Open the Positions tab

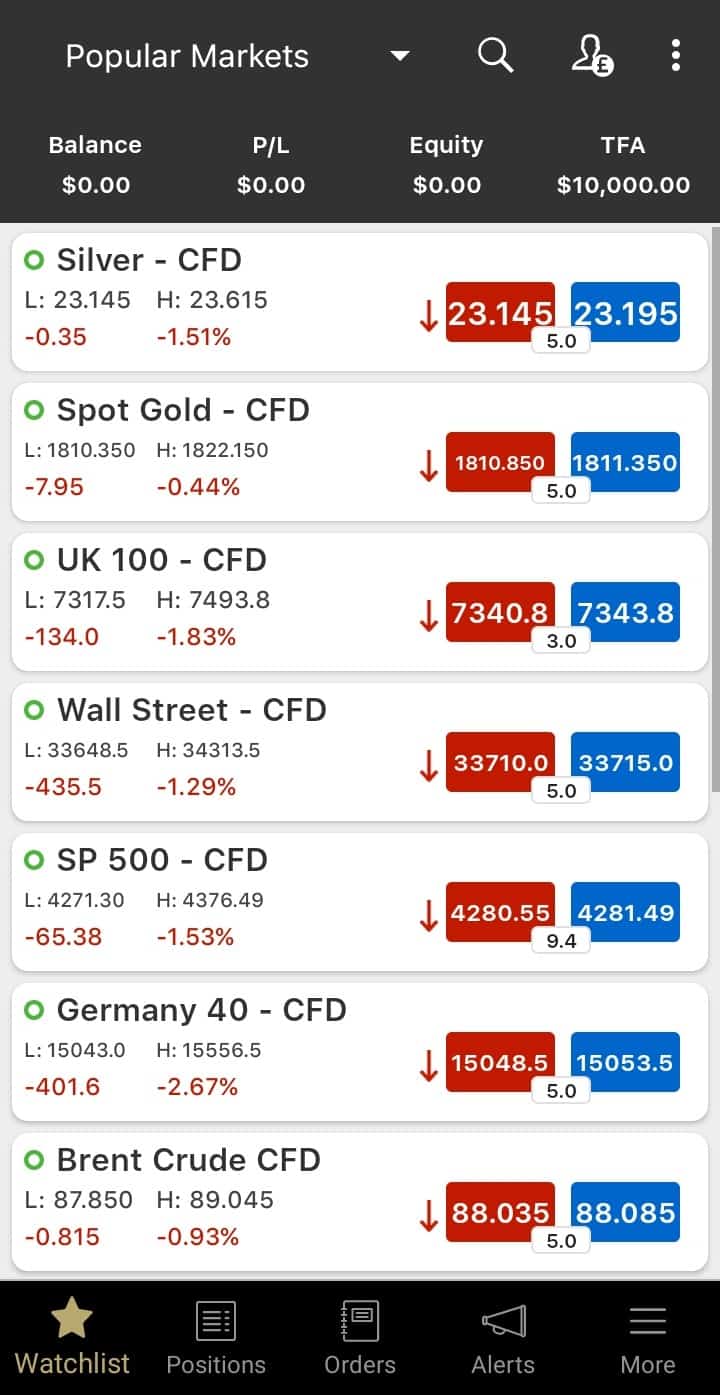click(x=216, y=1335)
